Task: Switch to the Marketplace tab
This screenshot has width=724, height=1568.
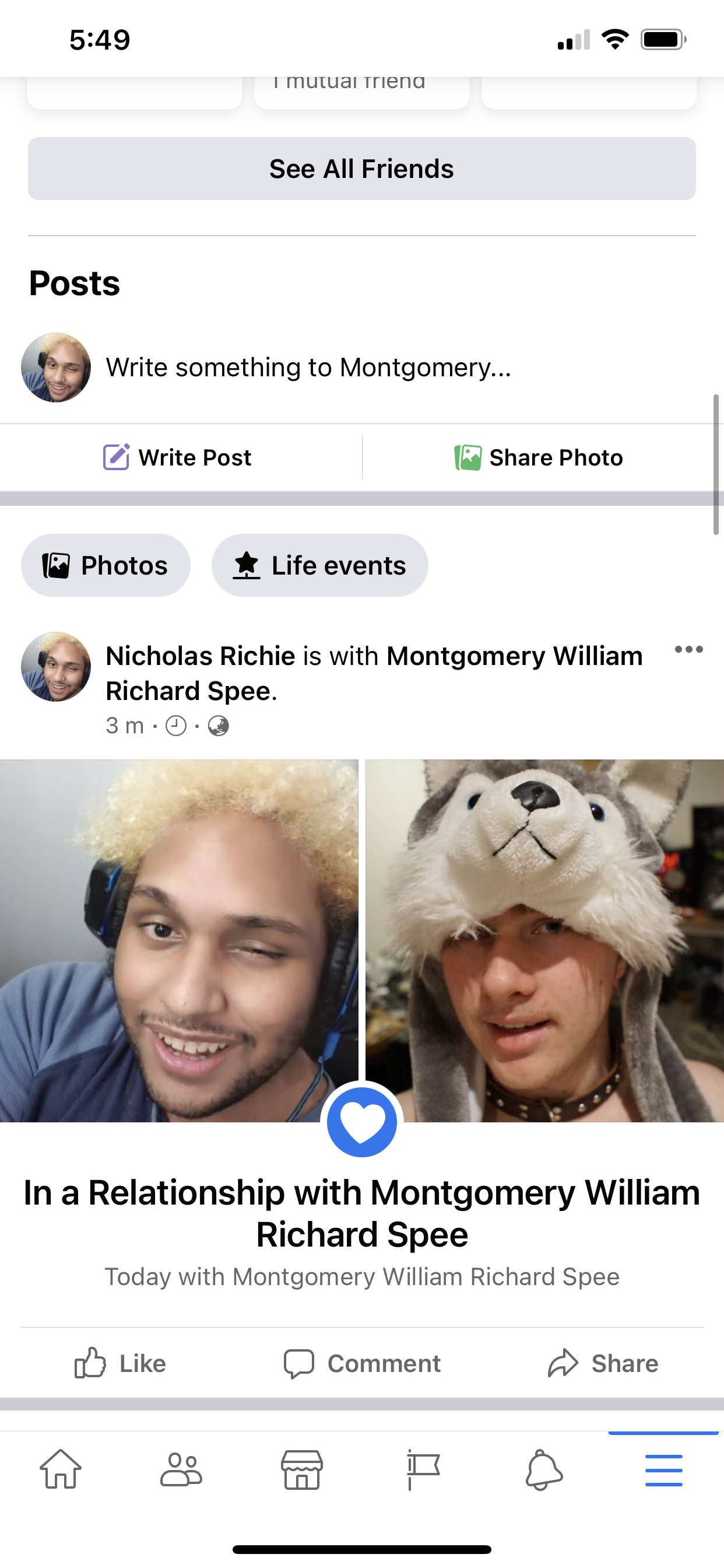Action: (302, 1469)
